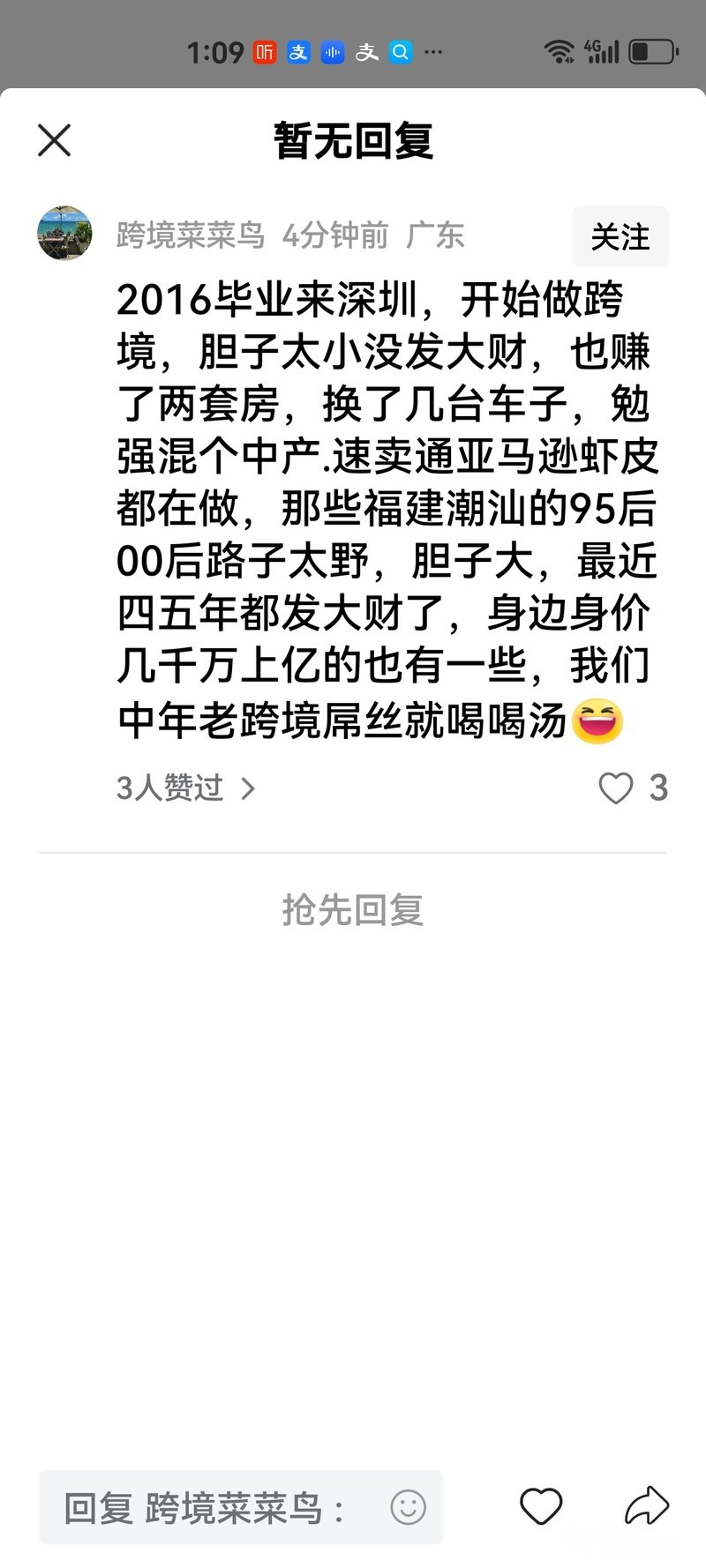Screen dimensions: 706x1568
Task: Like the comment showing 3 likes
Action: 616,788
